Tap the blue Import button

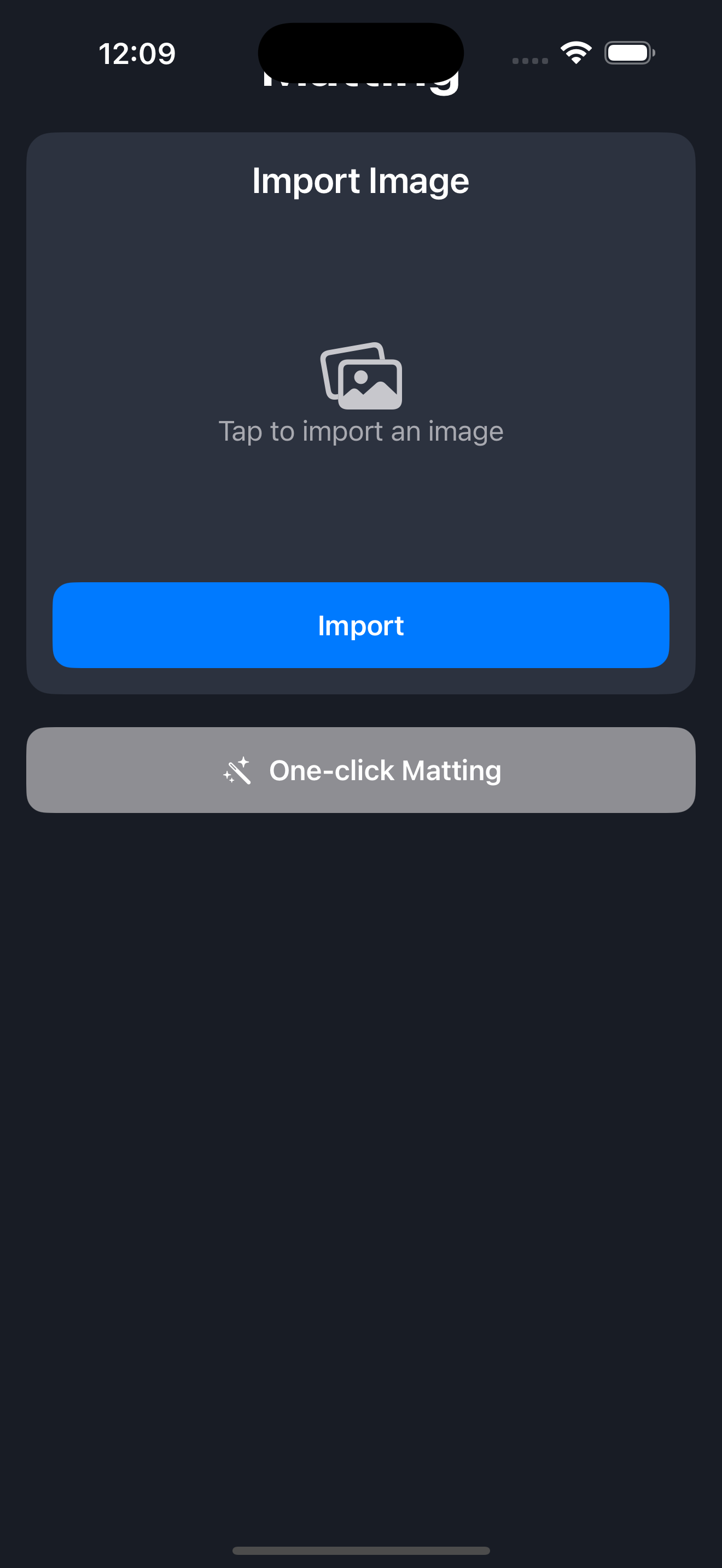pos(360,625)
